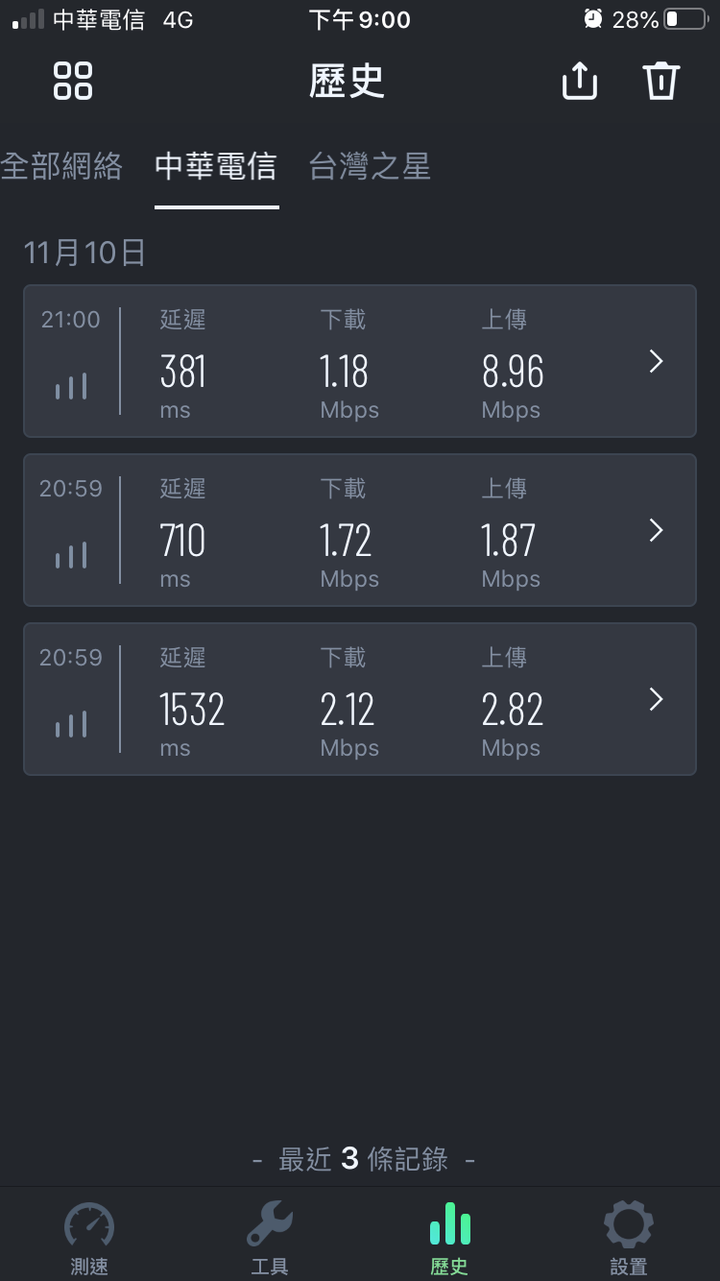Open the result with 710 ms latency
The width and height of the screenshot is (720, 1281).
click(360, 530)
